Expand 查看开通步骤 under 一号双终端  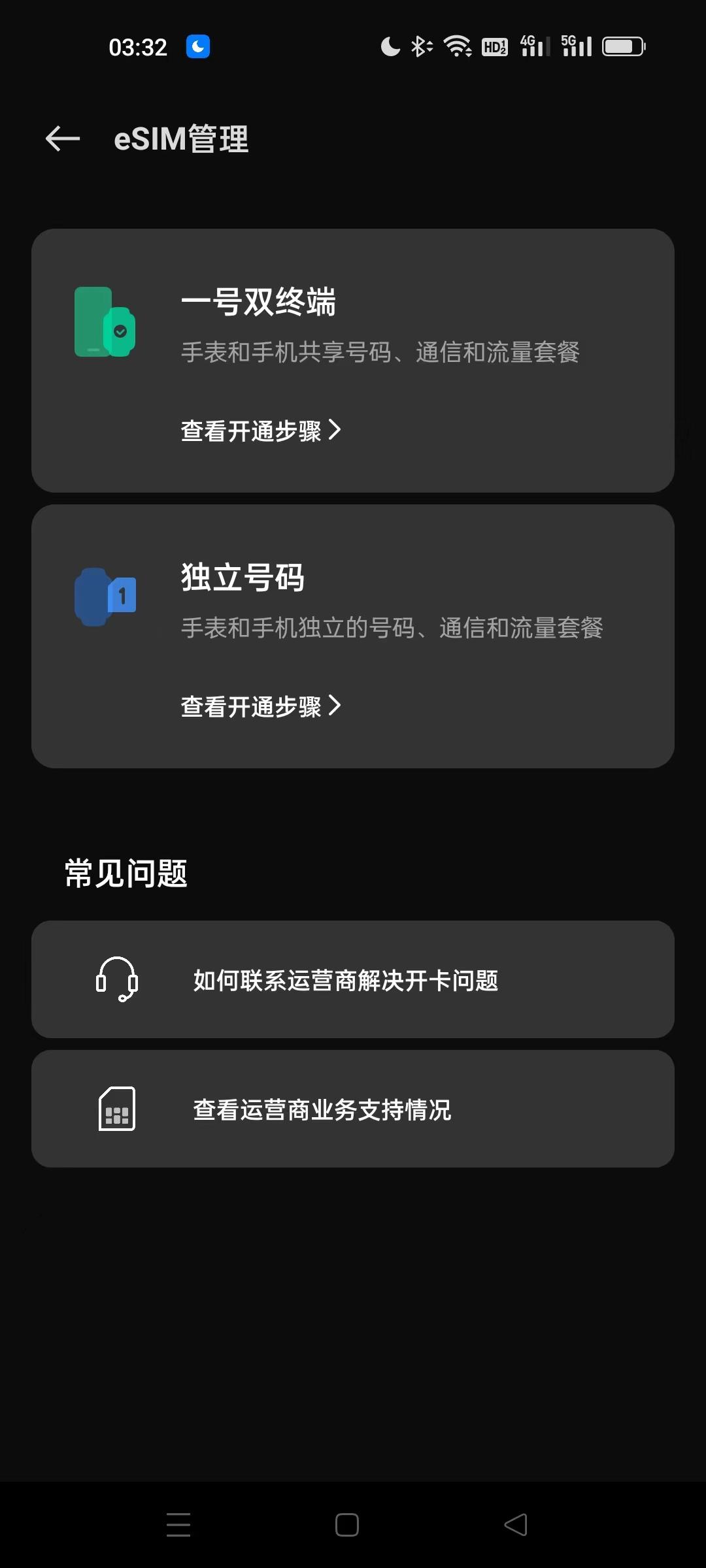point(260,431)
